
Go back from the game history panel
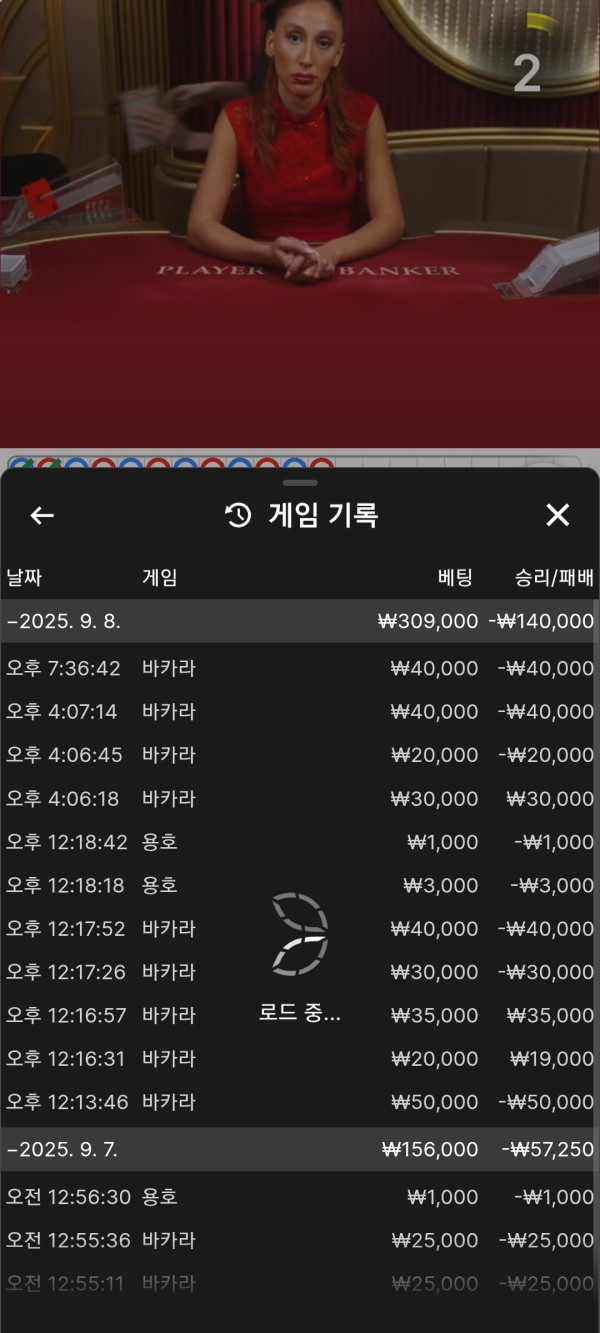42,515
